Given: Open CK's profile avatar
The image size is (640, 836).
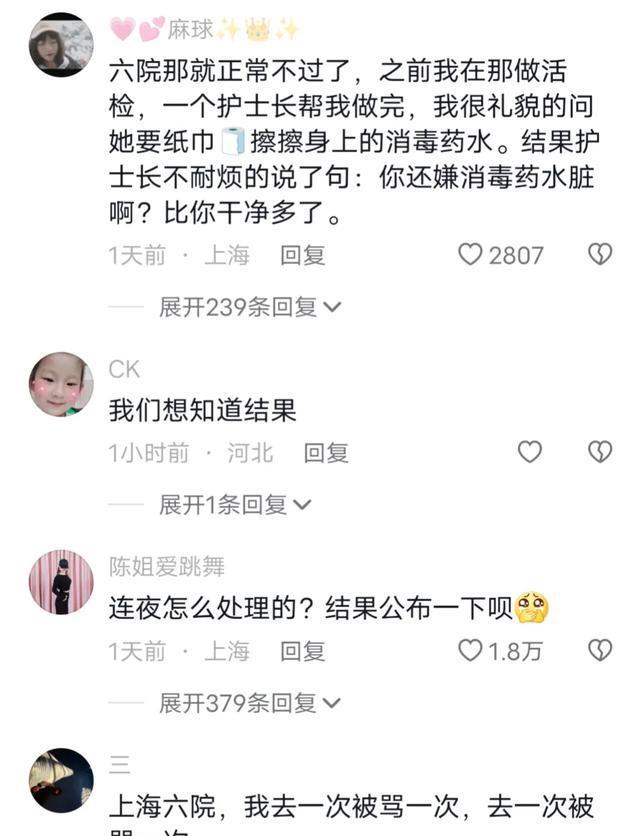Looking at the screenshot, I should click(61, 384).
